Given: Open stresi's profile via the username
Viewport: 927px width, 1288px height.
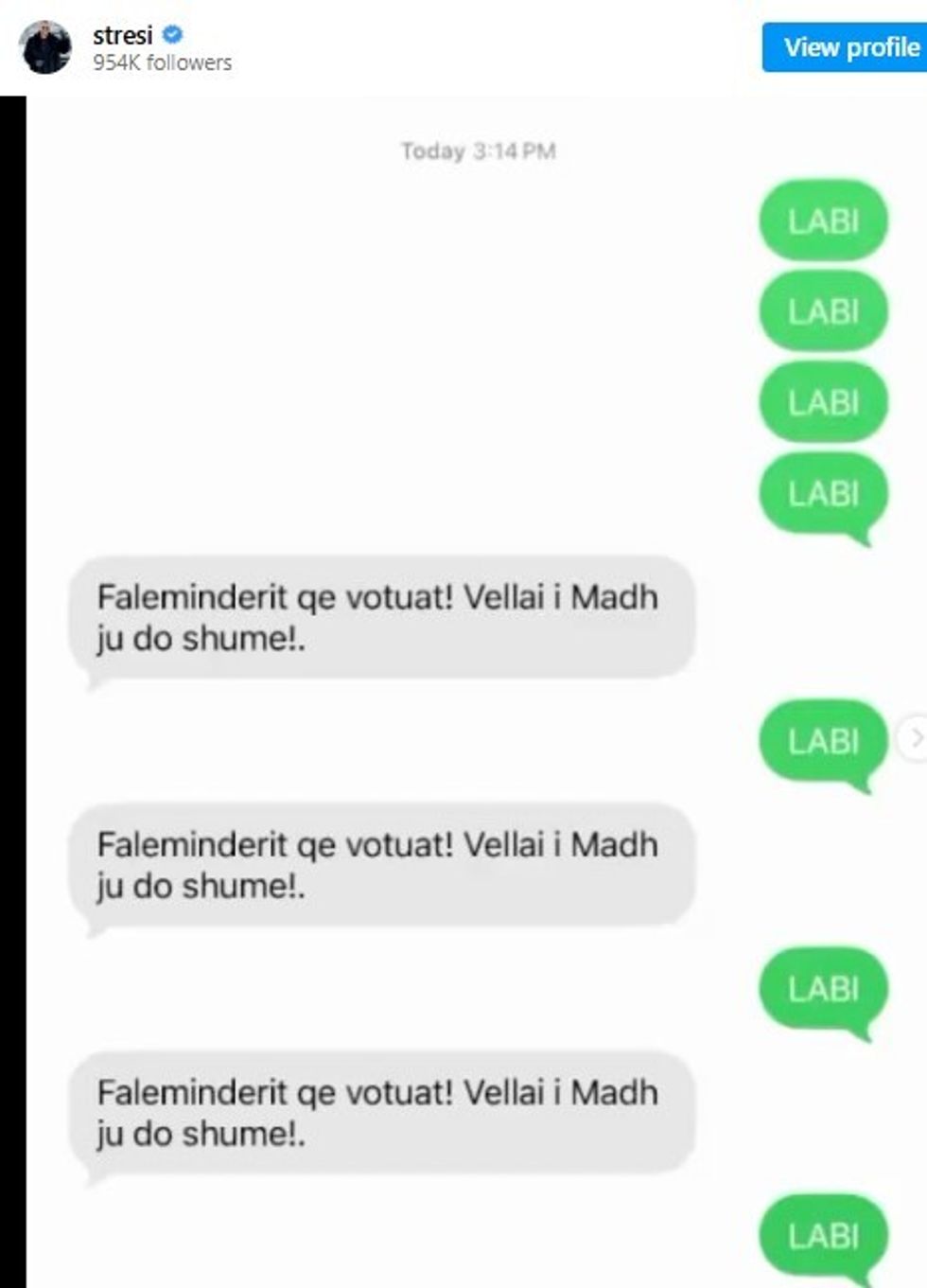Looking at the screenshot, I should [122, 35].
